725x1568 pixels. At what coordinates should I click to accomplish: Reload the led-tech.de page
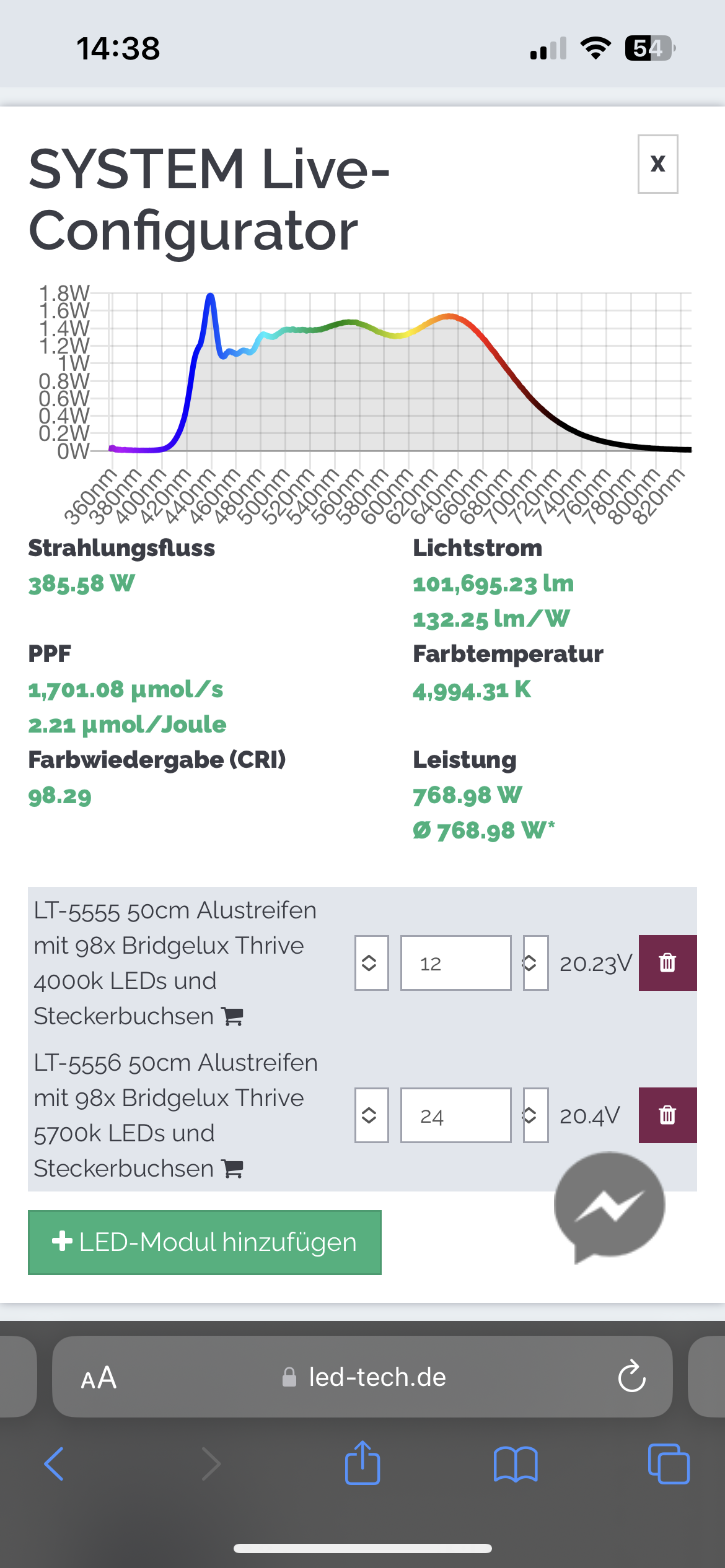[x=631, y=1377]
